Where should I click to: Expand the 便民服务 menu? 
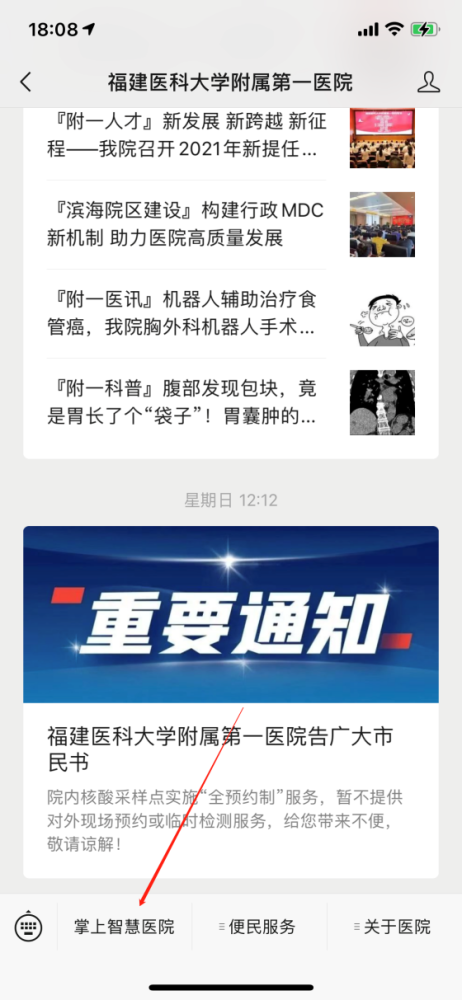tap(258, 927)
